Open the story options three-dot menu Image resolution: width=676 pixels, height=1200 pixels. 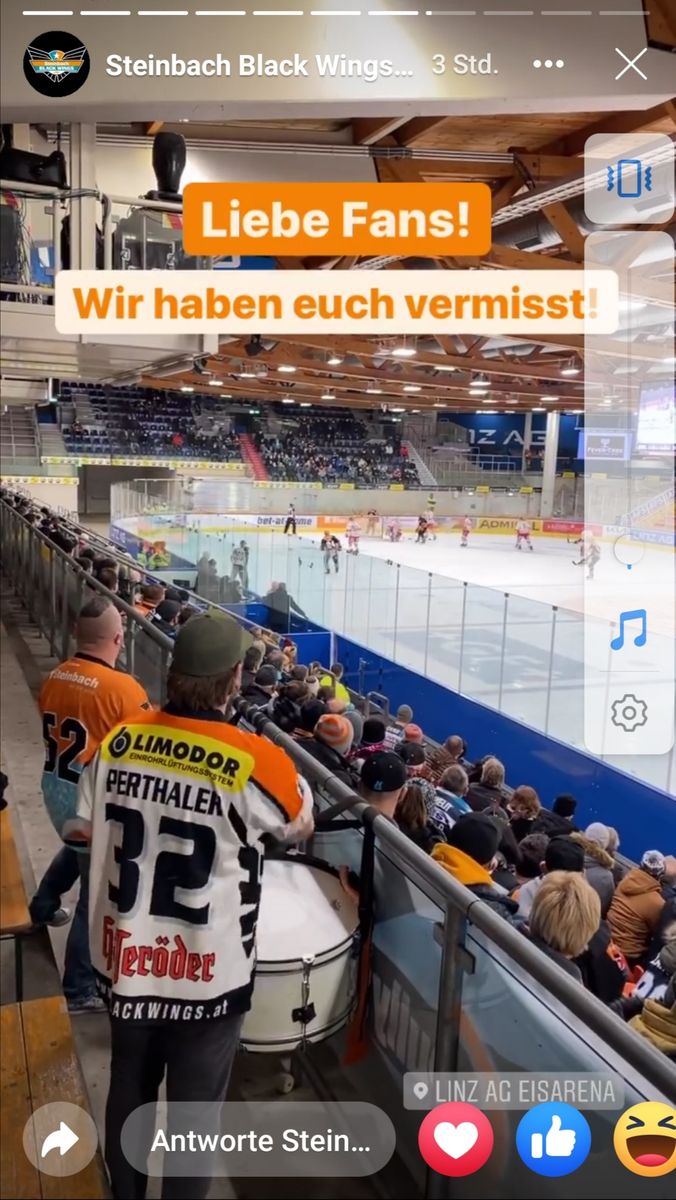(548, 64)
